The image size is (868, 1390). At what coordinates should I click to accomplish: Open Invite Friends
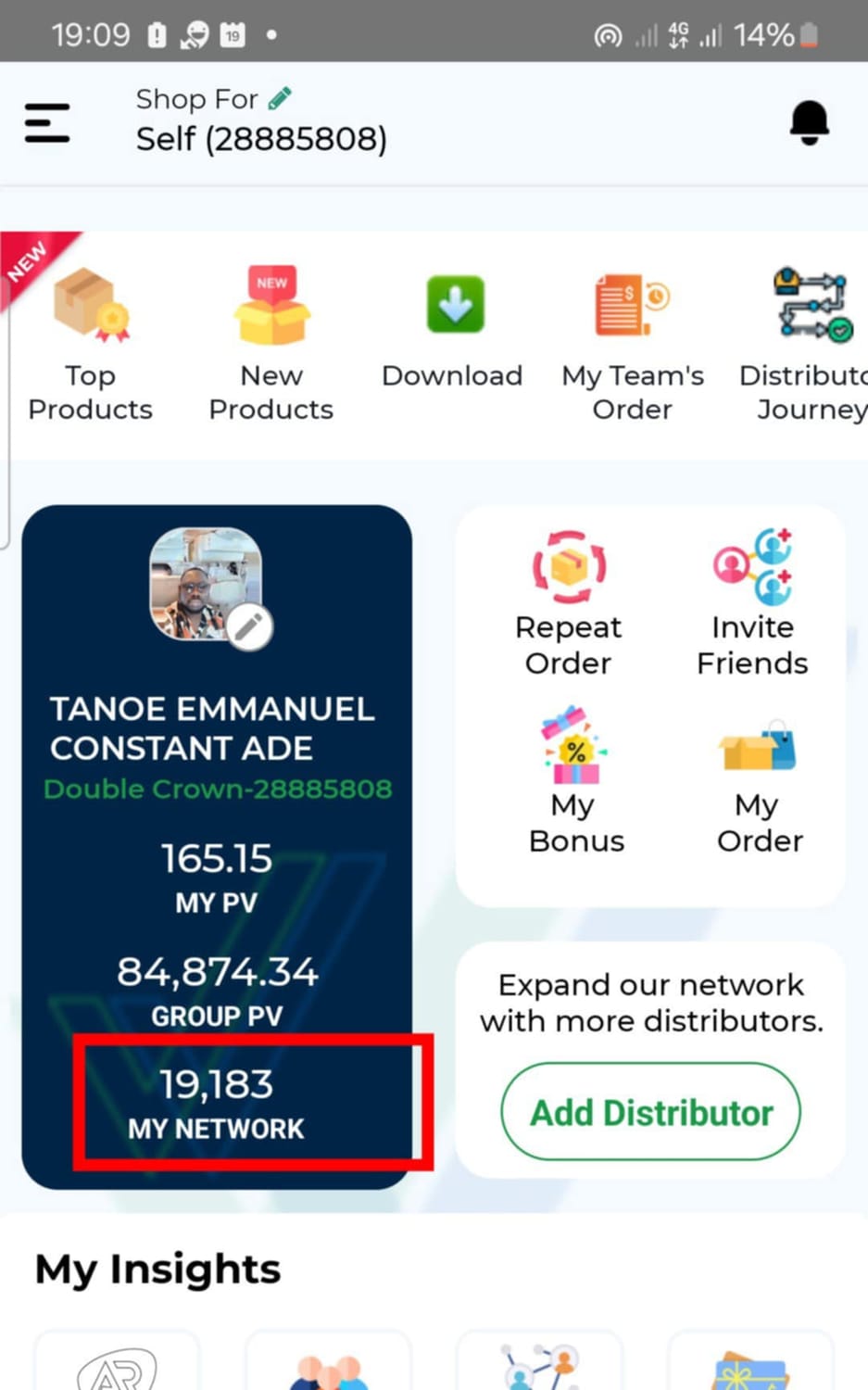coord(752,603)
